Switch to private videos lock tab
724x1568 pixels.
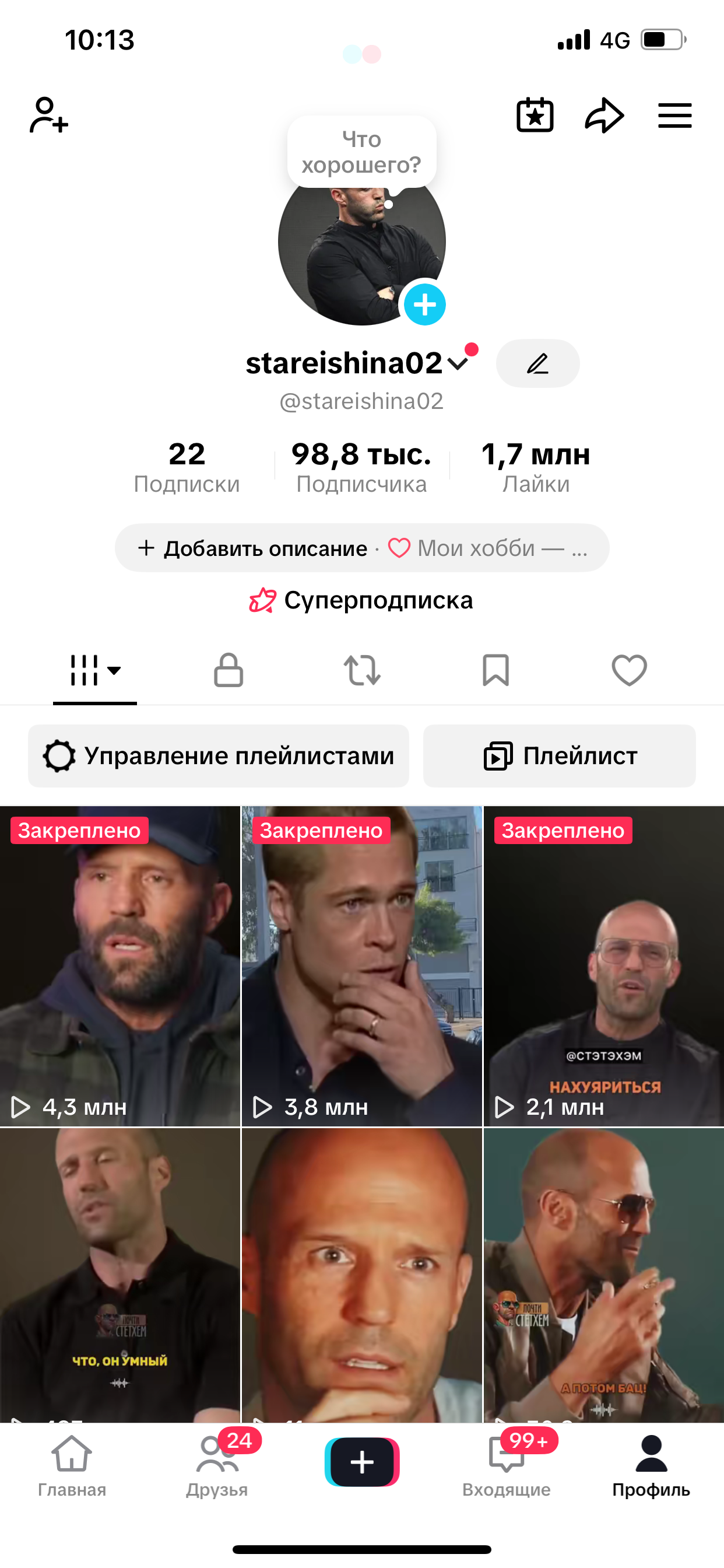228,670
